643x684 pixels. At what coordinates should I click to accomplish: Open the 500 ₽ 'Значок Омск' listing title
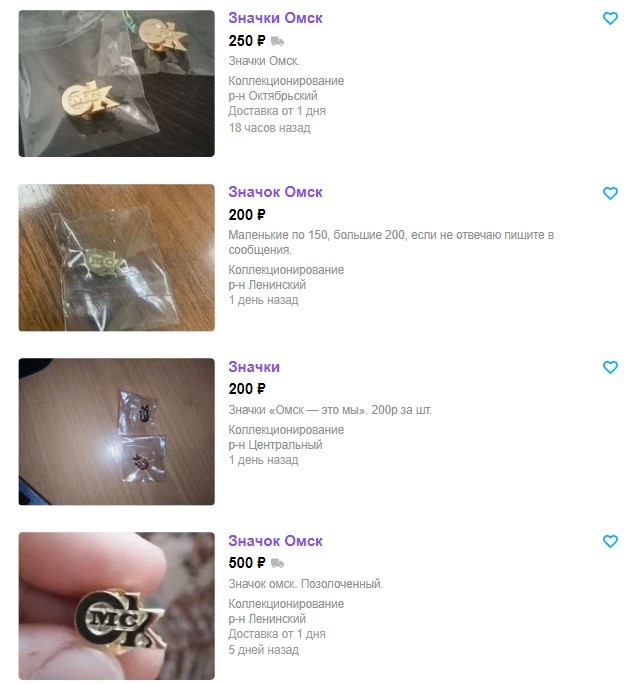(x=275, y=541)
